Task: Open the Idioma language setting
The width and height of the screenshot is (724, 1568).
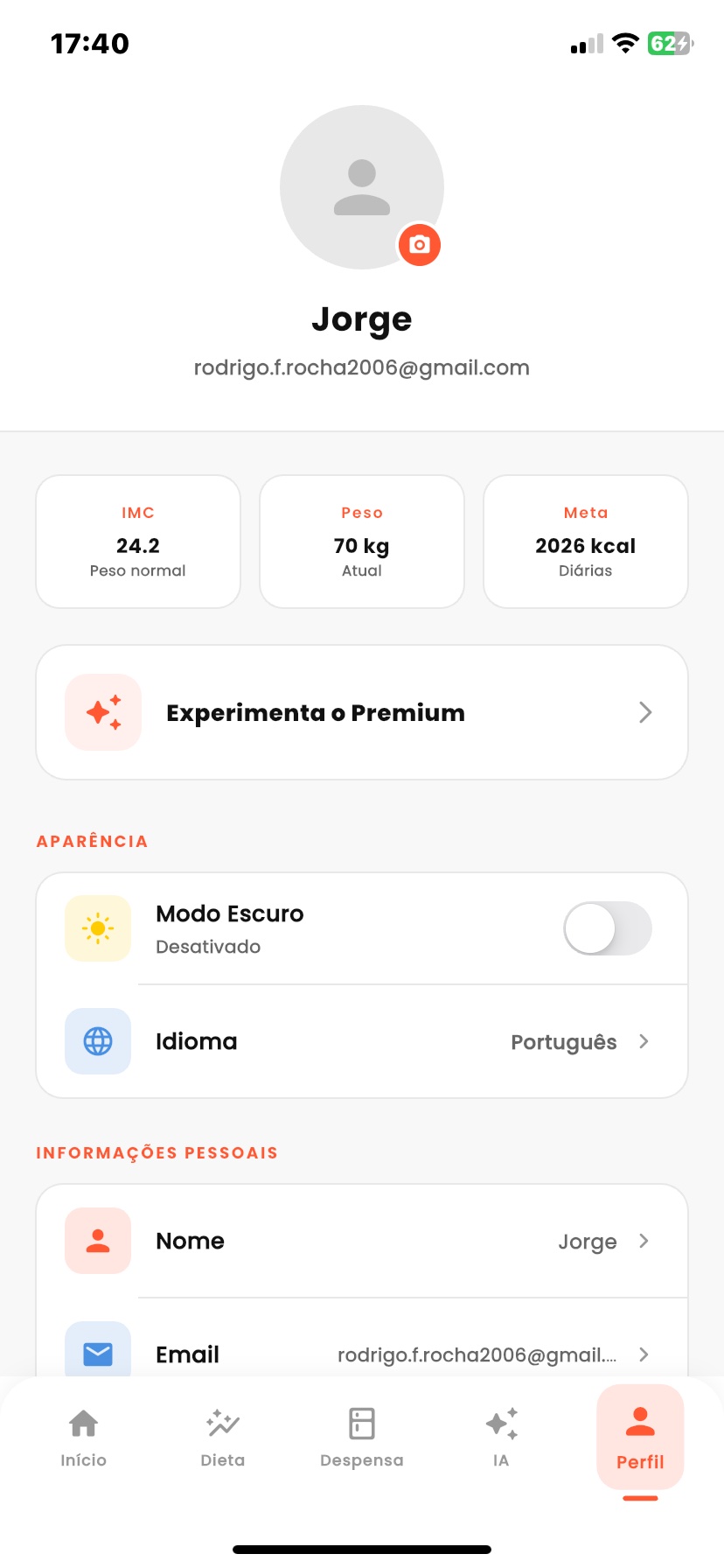Action: [362, 1041]
